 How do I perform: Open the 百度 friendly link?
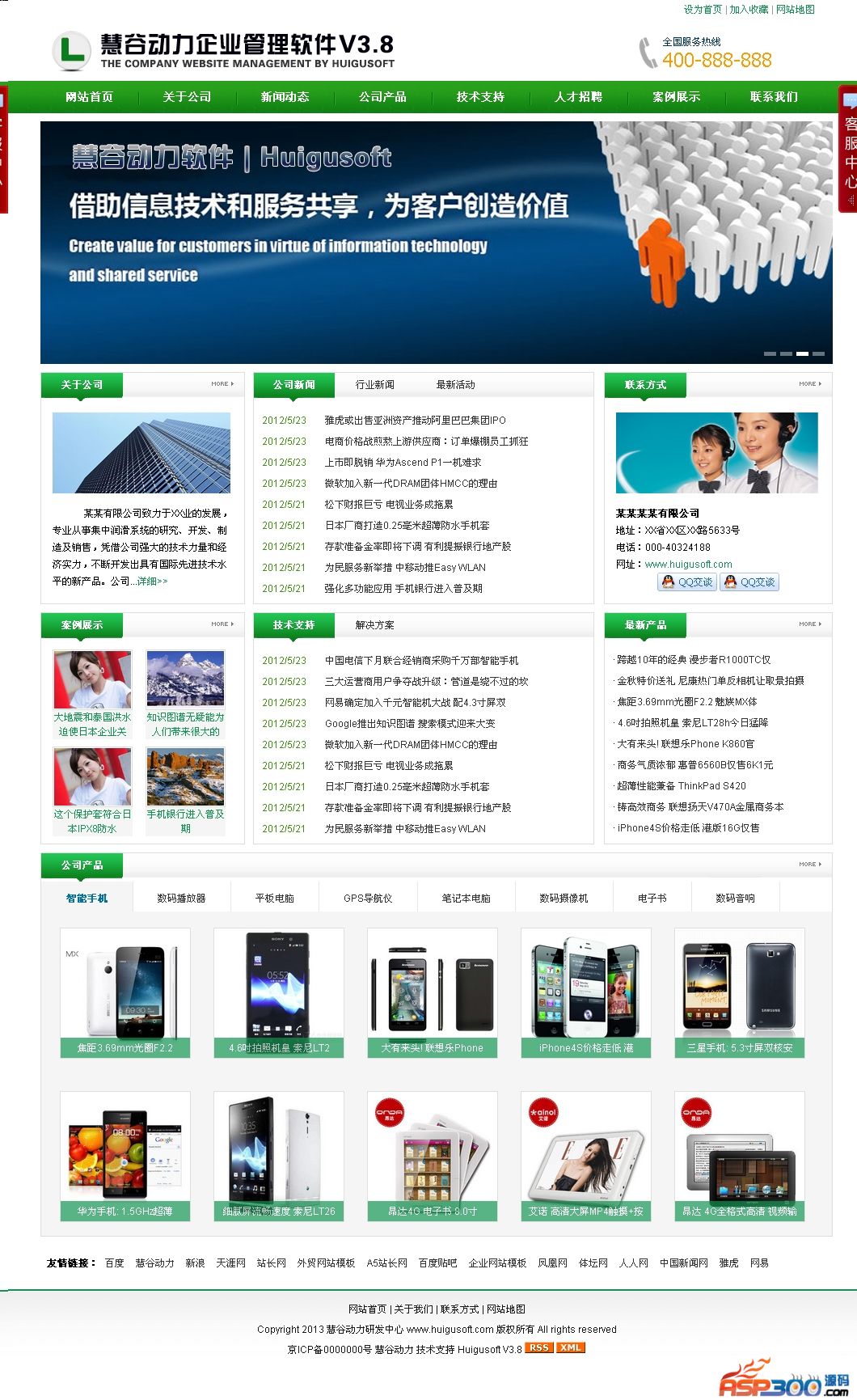click(x=115, y=1263)
